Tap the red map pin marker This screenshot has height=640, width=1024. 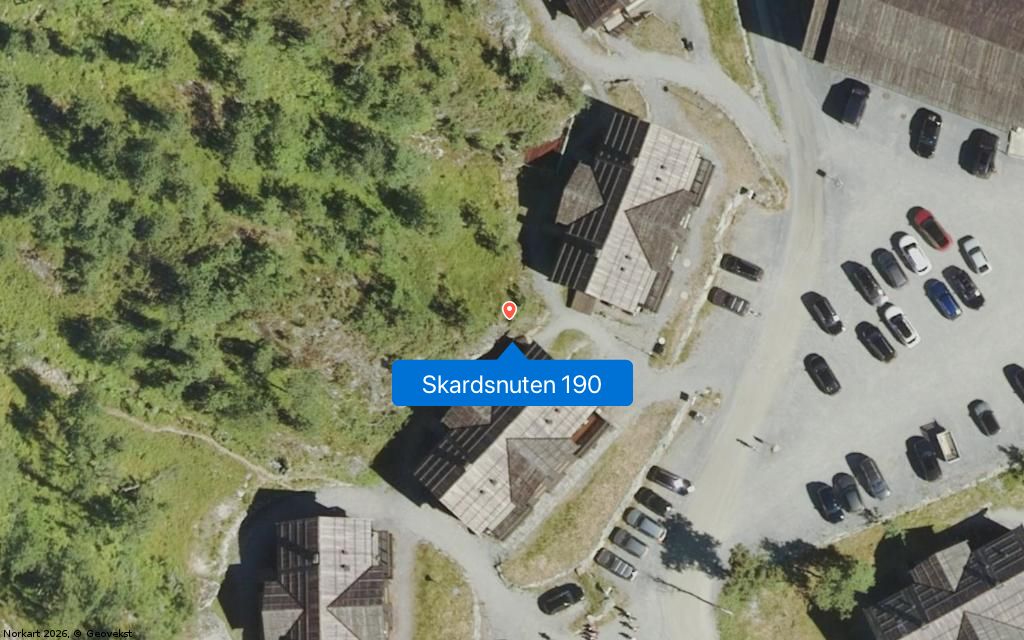coord(509,311)
